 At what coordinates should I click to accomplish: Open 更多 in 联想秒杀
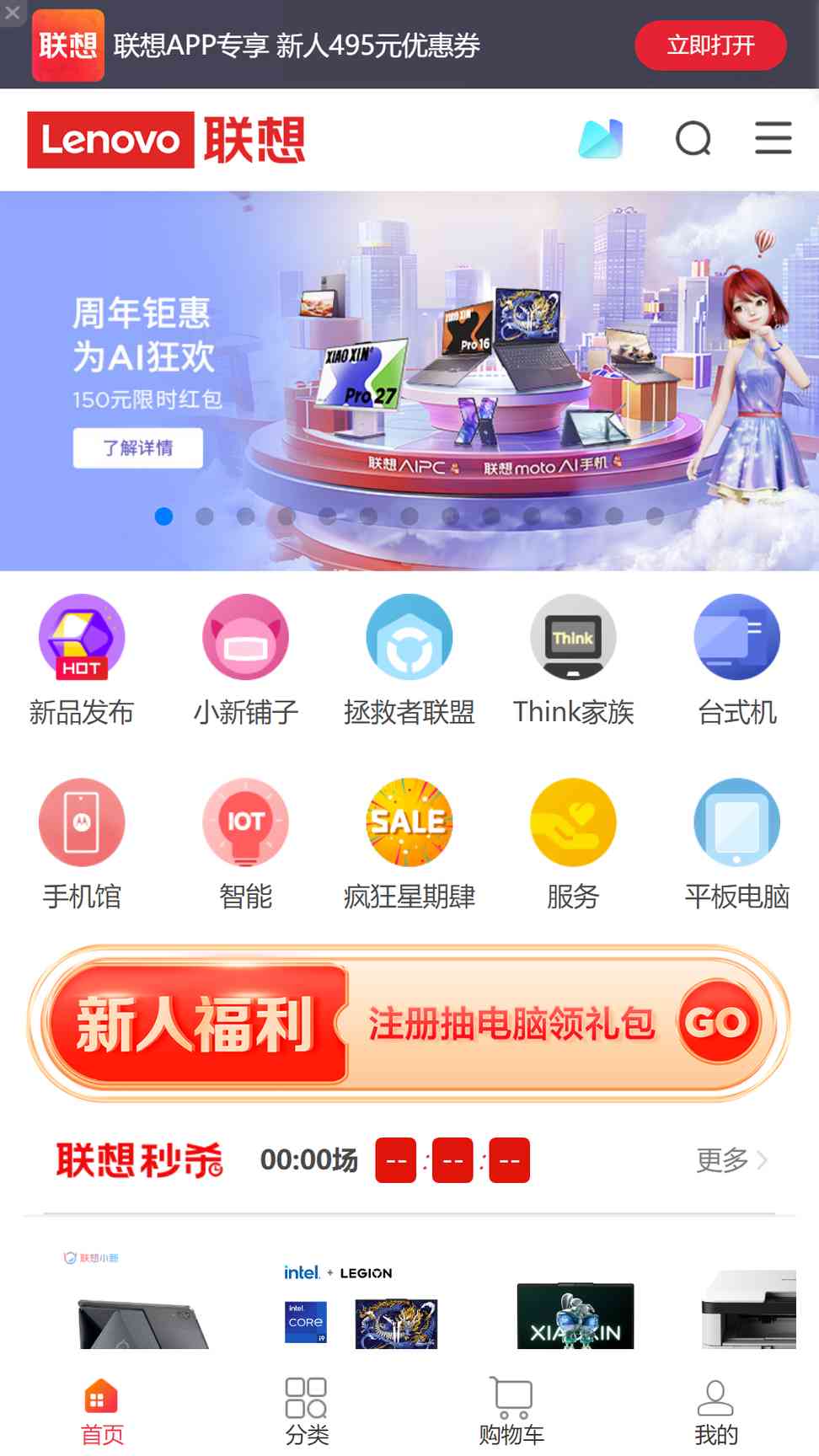tap(731, 1160)
